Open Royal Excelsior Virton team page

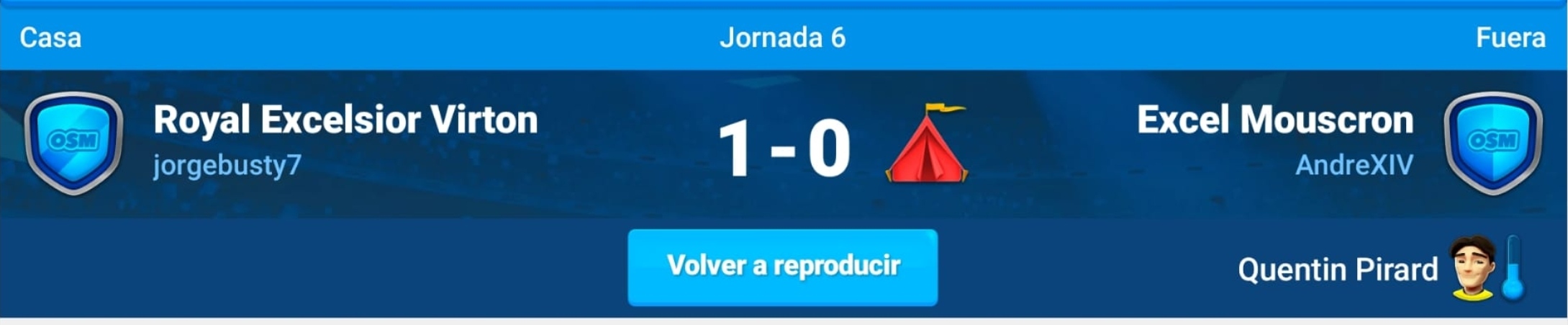(x=345, y=120)
